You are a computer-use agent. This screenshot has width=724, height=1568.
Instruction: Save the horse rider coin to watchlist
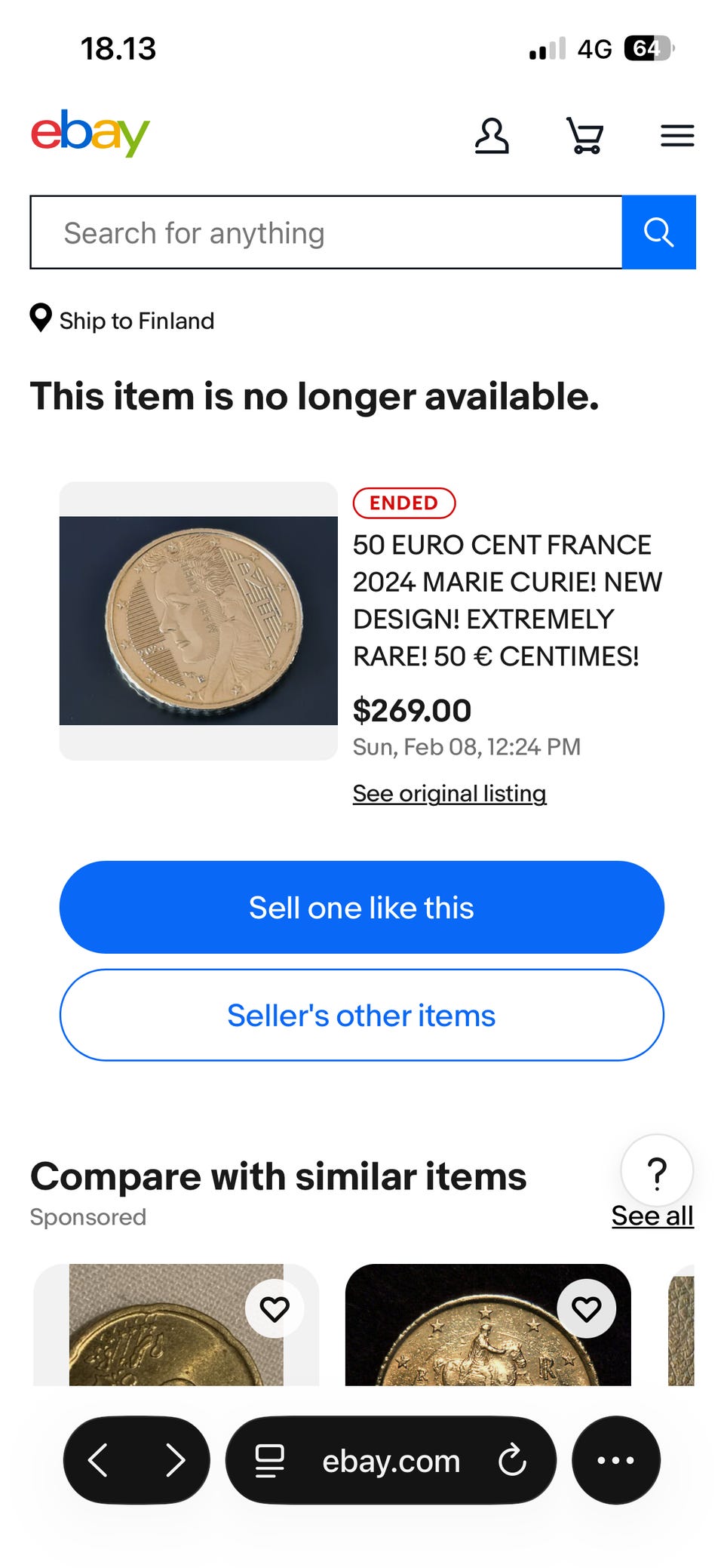586,1308
